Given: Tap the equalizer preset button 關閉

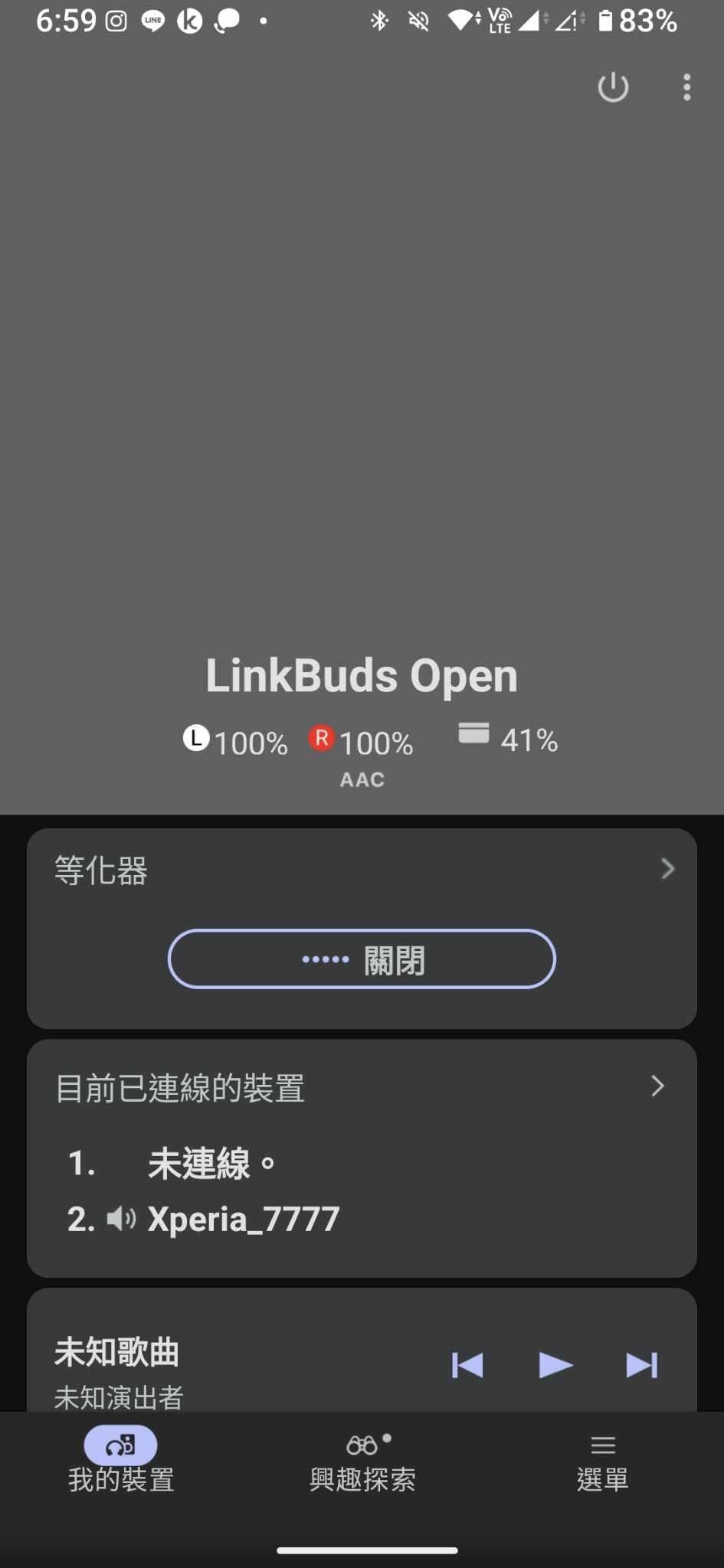Looking at the screenshot, I should (362, 959).
